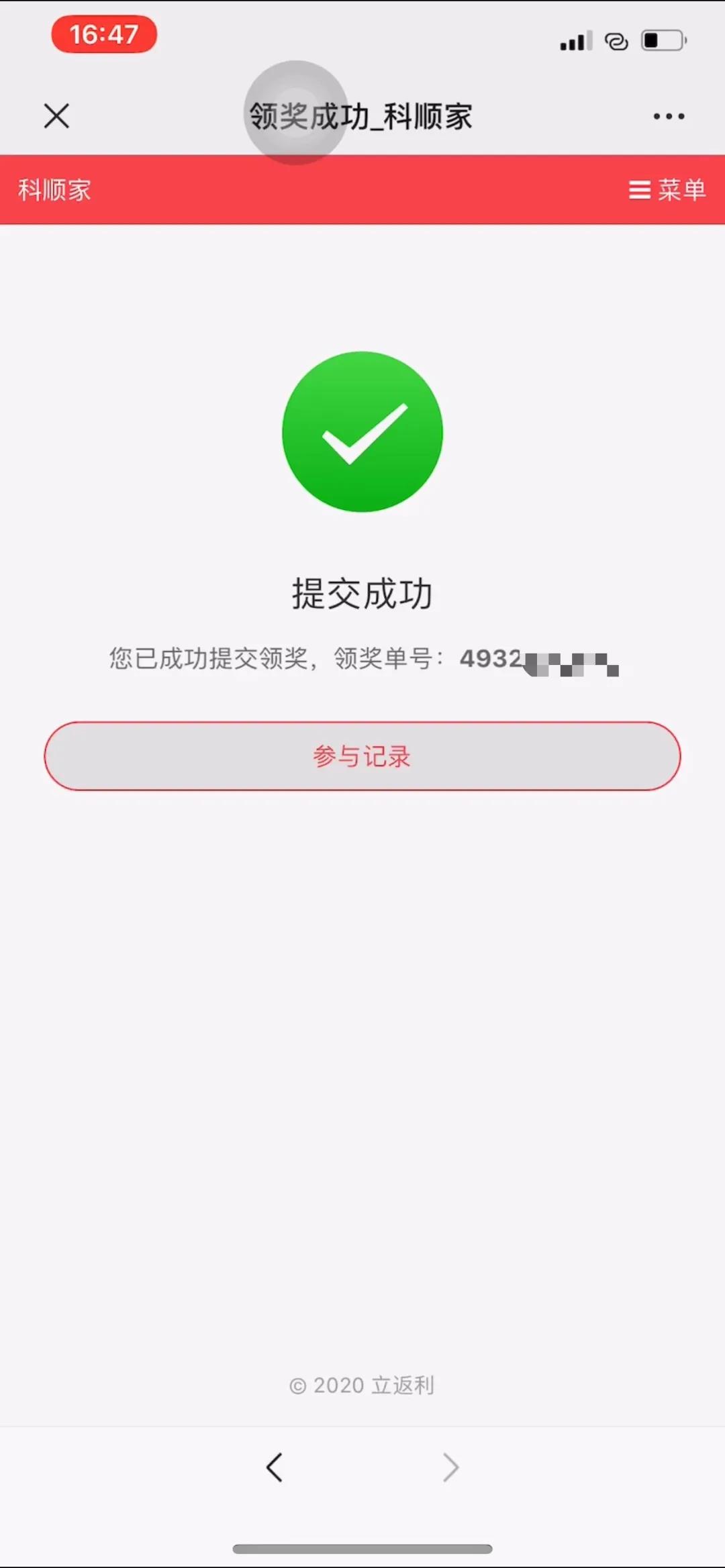Image resolution: width=725 pixels, height=1568 pixels.
Task: Open the three-dot more options menu
Action: (669, 116)
